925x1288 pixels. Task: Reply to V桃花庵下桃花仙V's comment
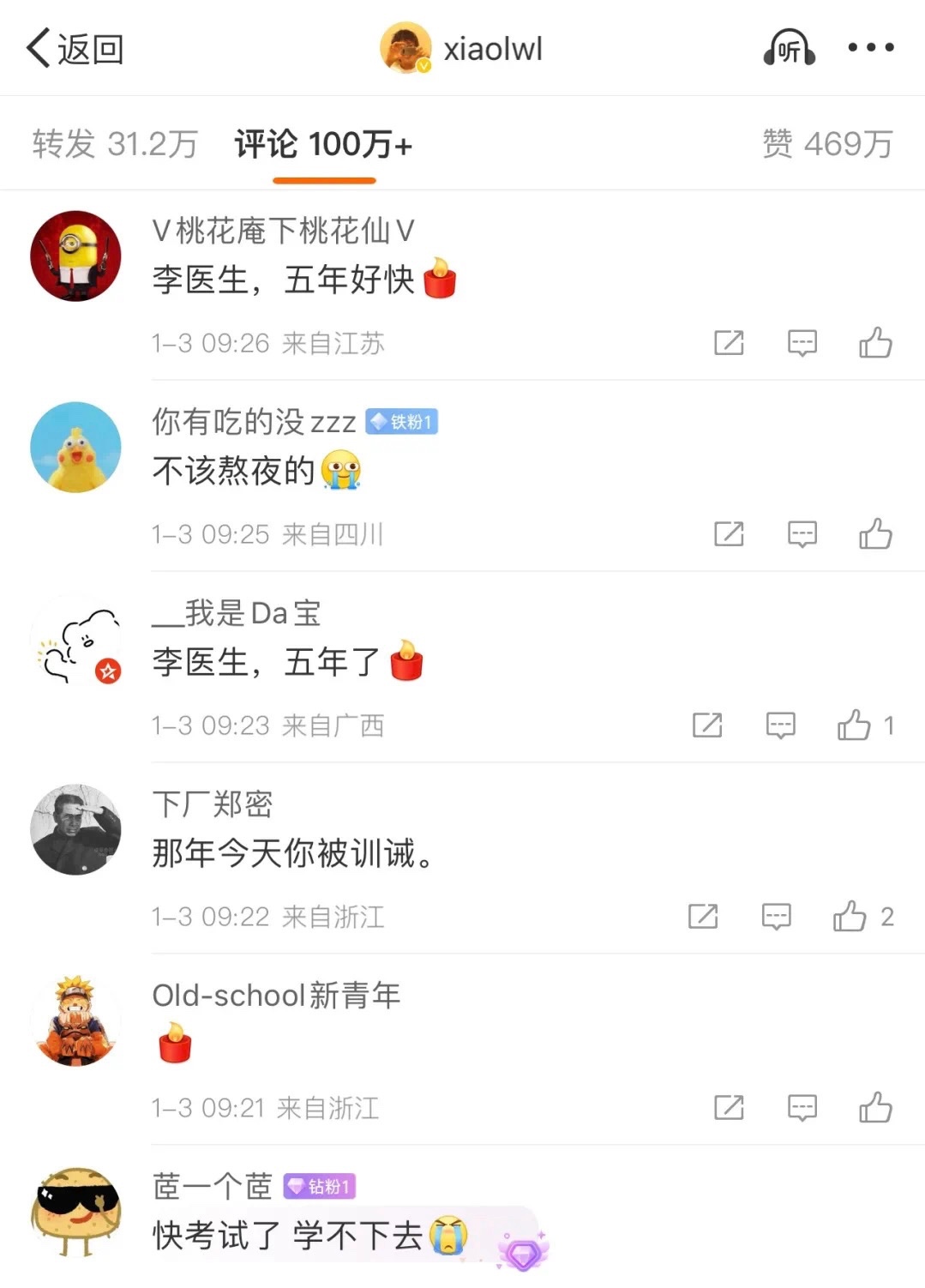click(802, 343)
